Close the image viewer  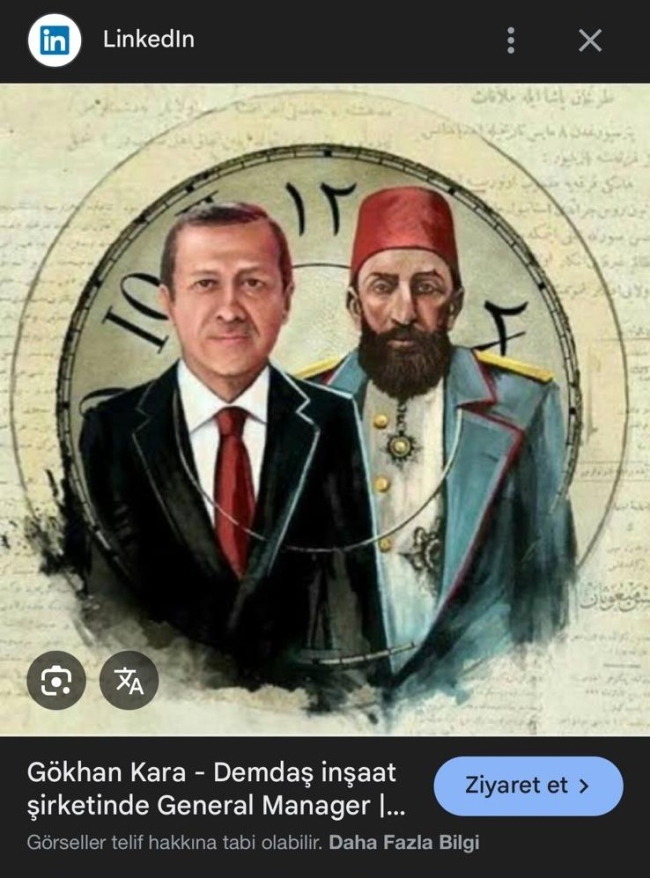[x=590, y=40]
